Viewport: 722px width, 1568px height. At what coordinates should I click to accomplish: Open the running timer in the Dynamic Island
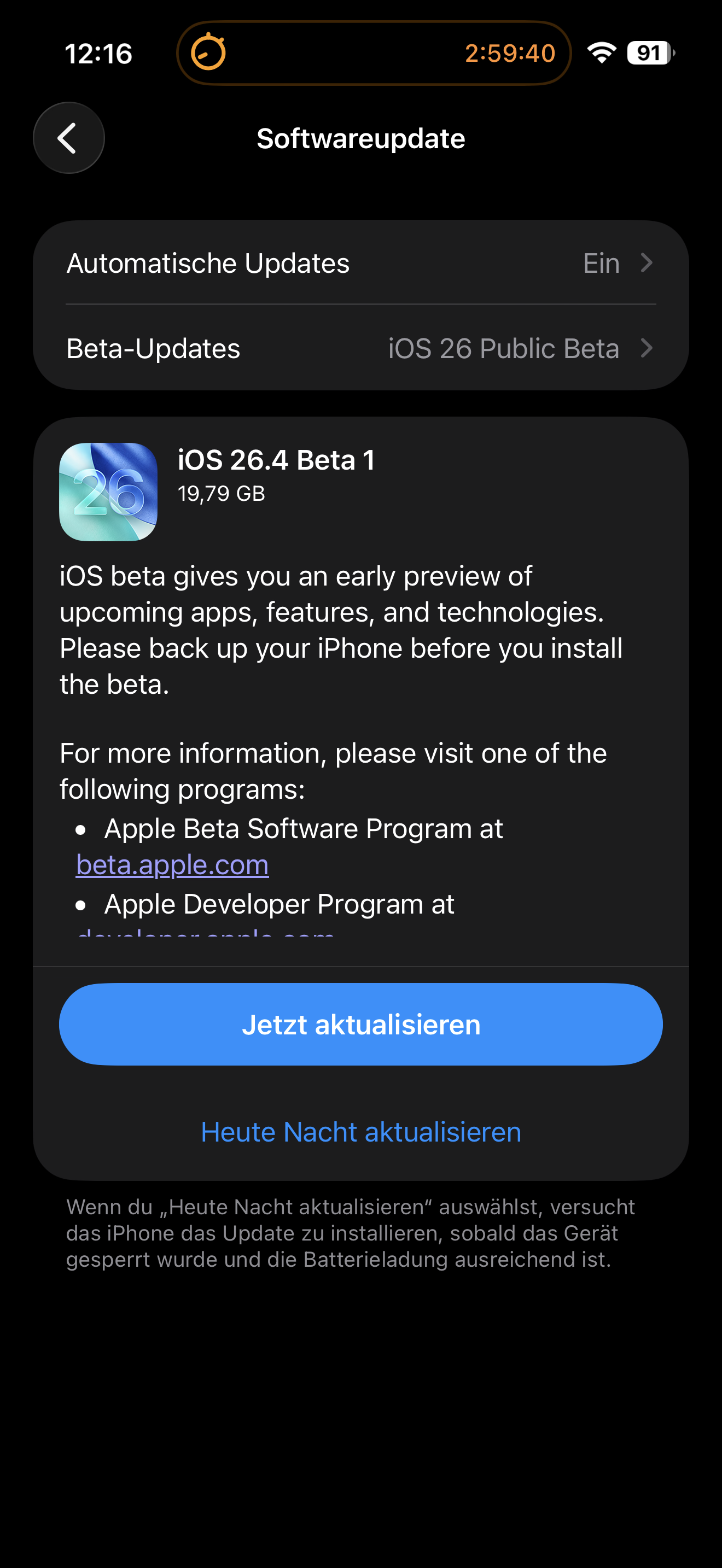[x=373, y=53]
